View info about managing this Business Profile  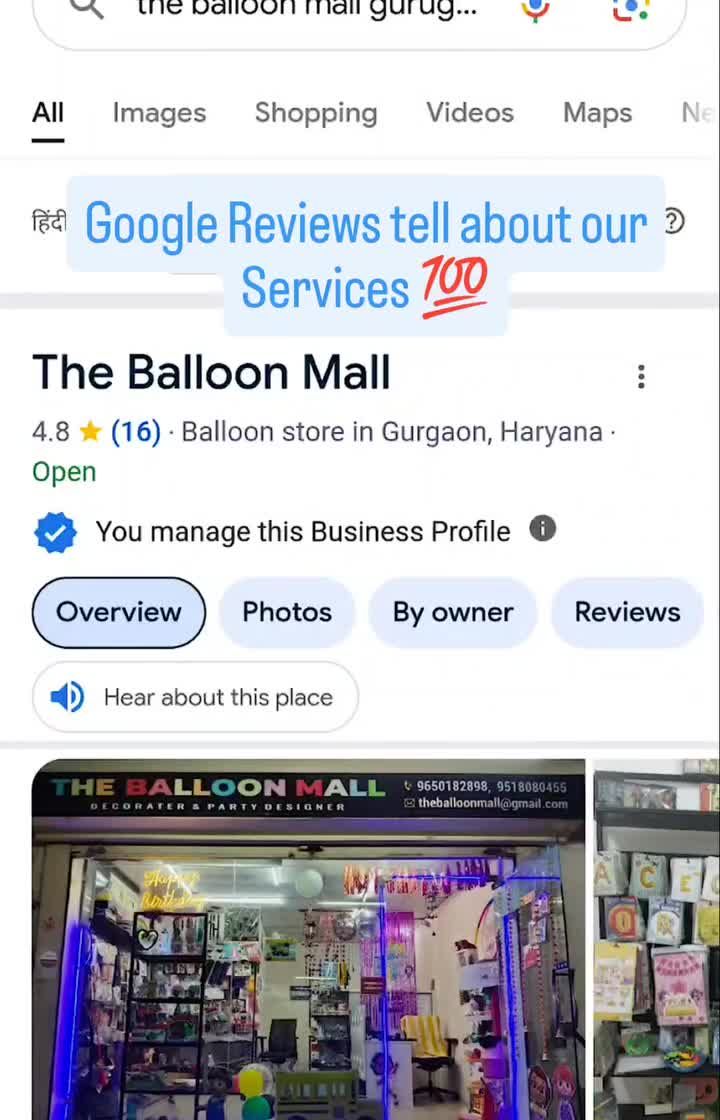[542, 529]
